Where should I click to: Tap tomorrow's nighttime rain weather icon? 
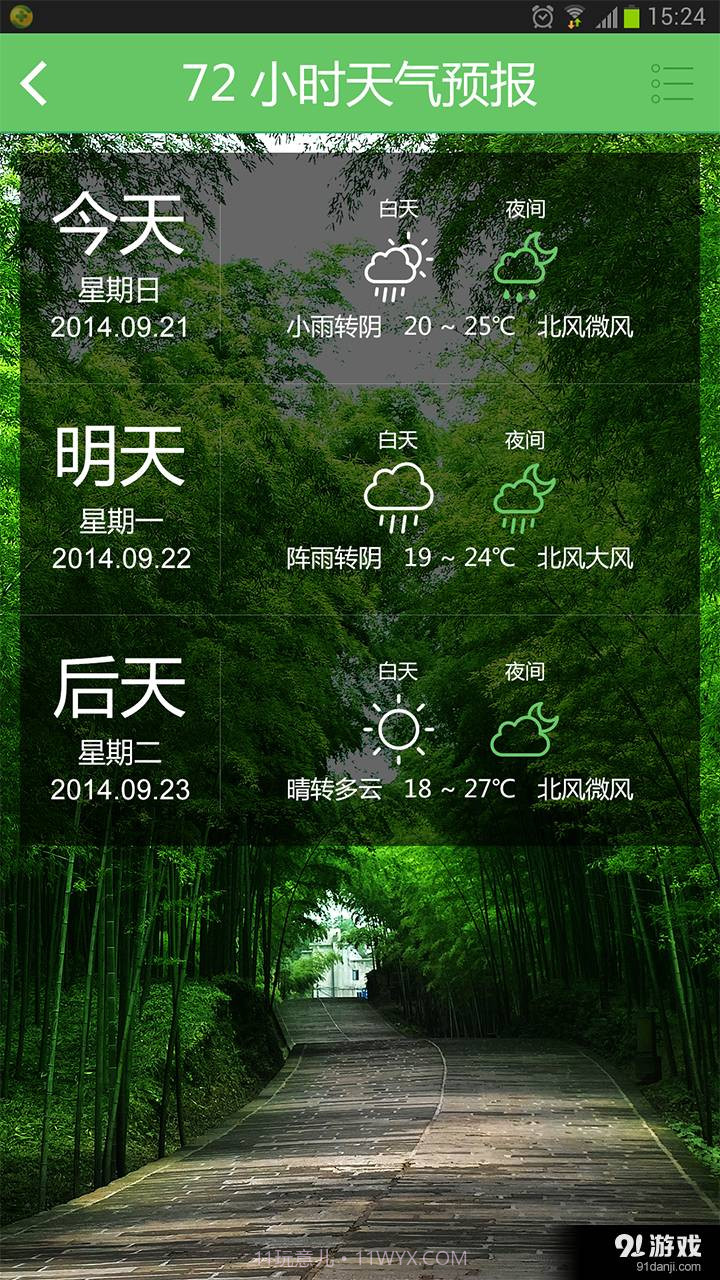point(524,497)
